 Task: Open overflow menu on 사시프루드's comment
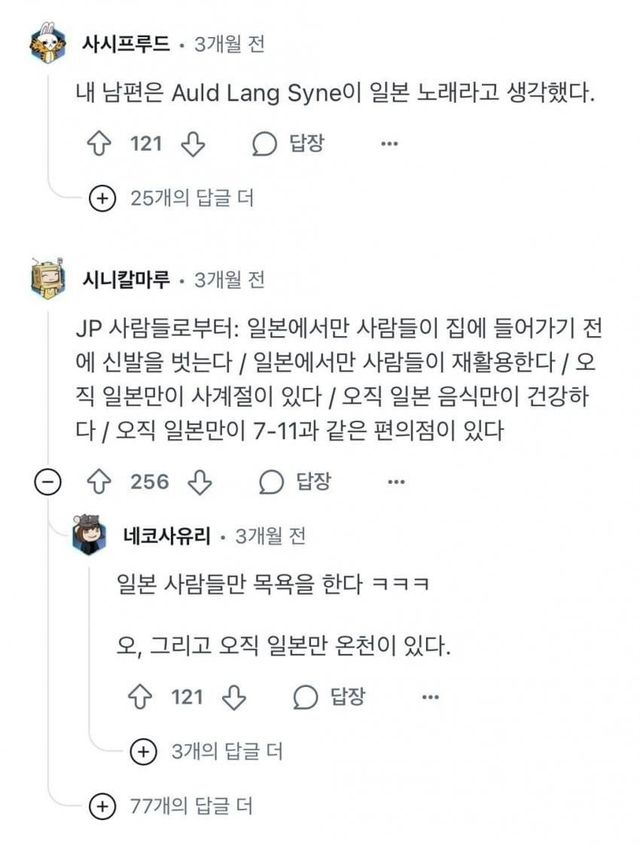pyautogui.click(x=389, y=144)
